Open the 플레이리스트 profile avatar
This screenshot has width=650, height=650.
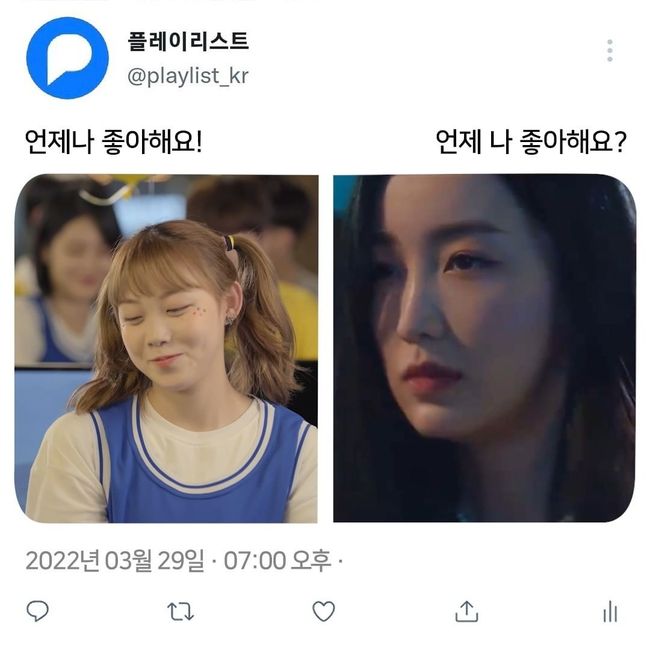click(x=67, y=58)
